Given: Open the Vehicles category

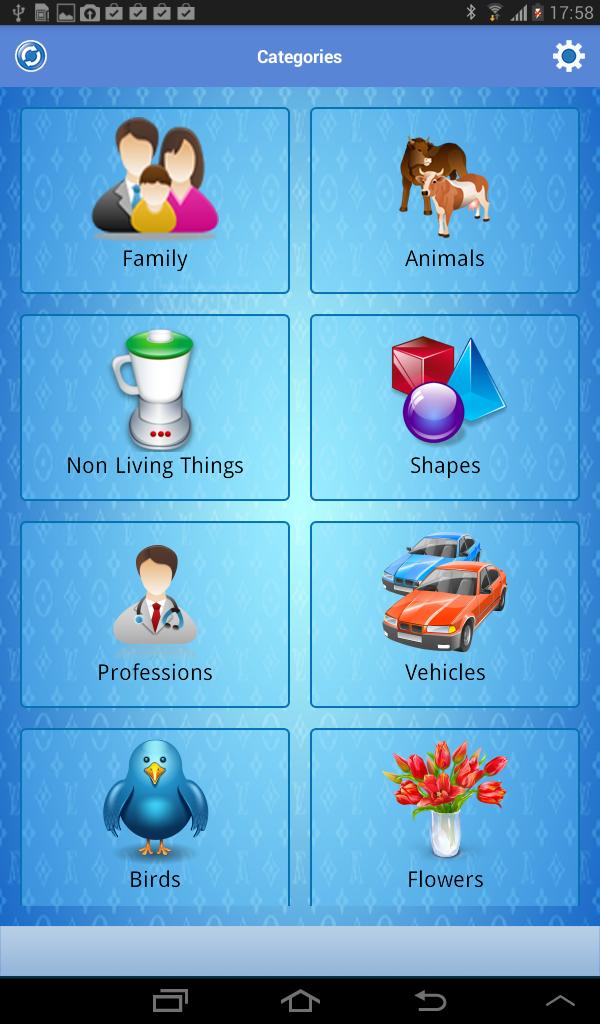Looking at the screenshot, I should tap(445, 614).
